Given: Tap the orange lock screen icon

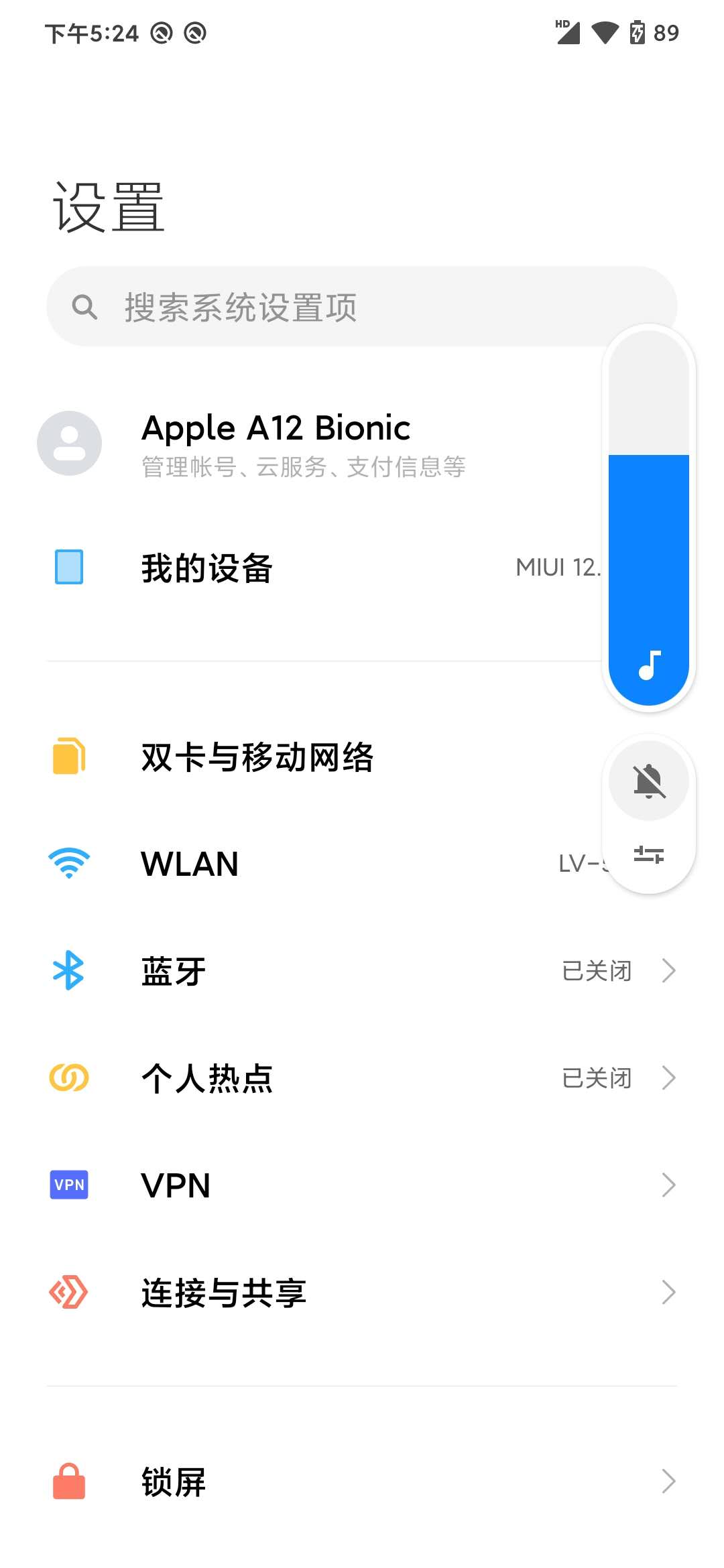Looking at the screenshot, I should click(x=68, y=1481).
